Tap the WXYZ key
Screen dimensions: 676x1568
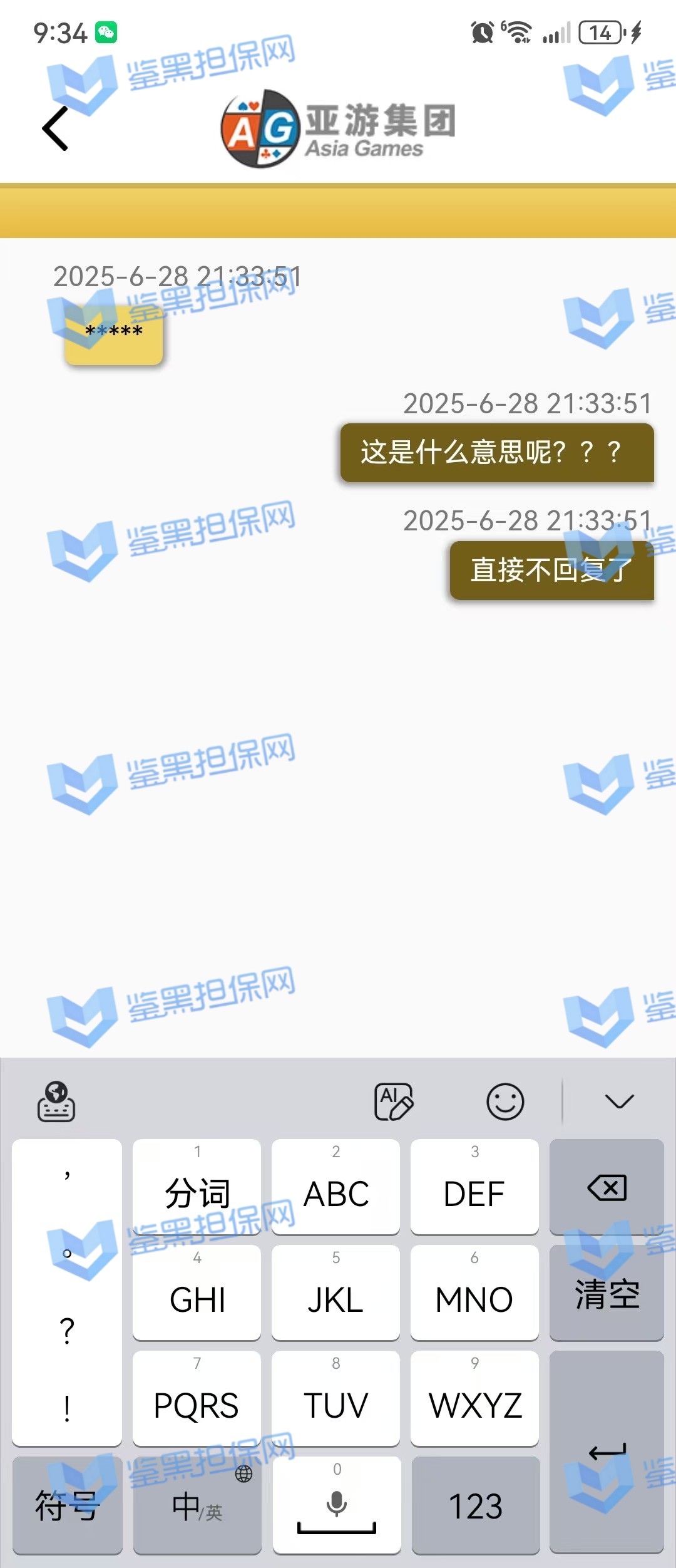(475, 1399)
